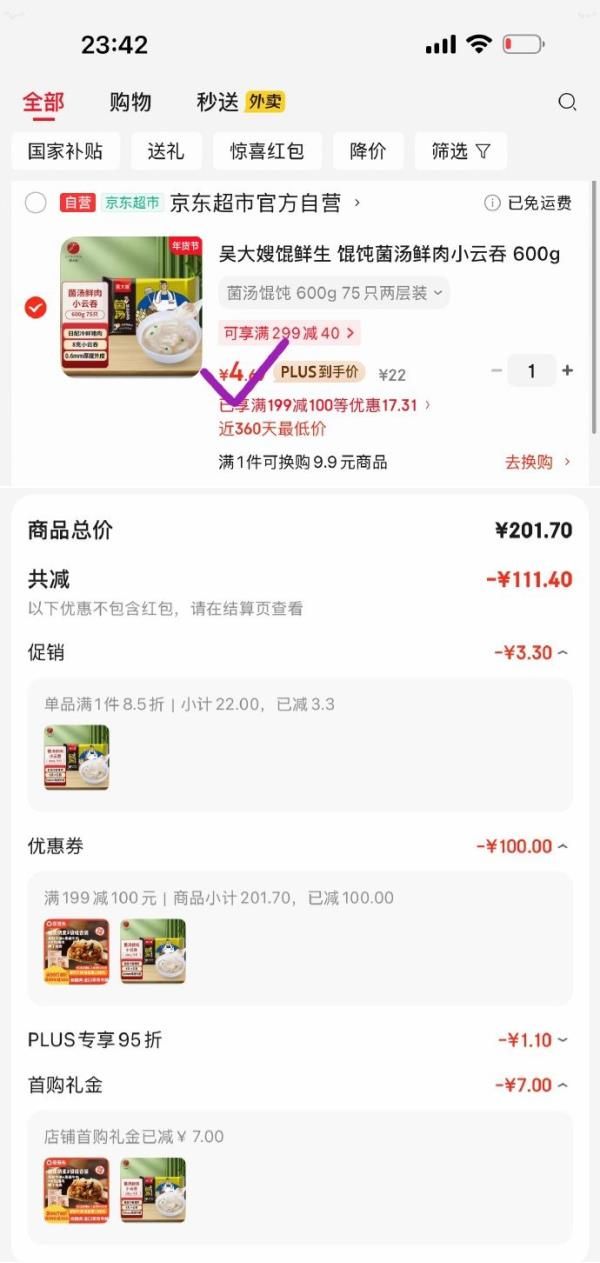Increase the wonton quantity by one
600x1263 pixels.
click(568, 371)
